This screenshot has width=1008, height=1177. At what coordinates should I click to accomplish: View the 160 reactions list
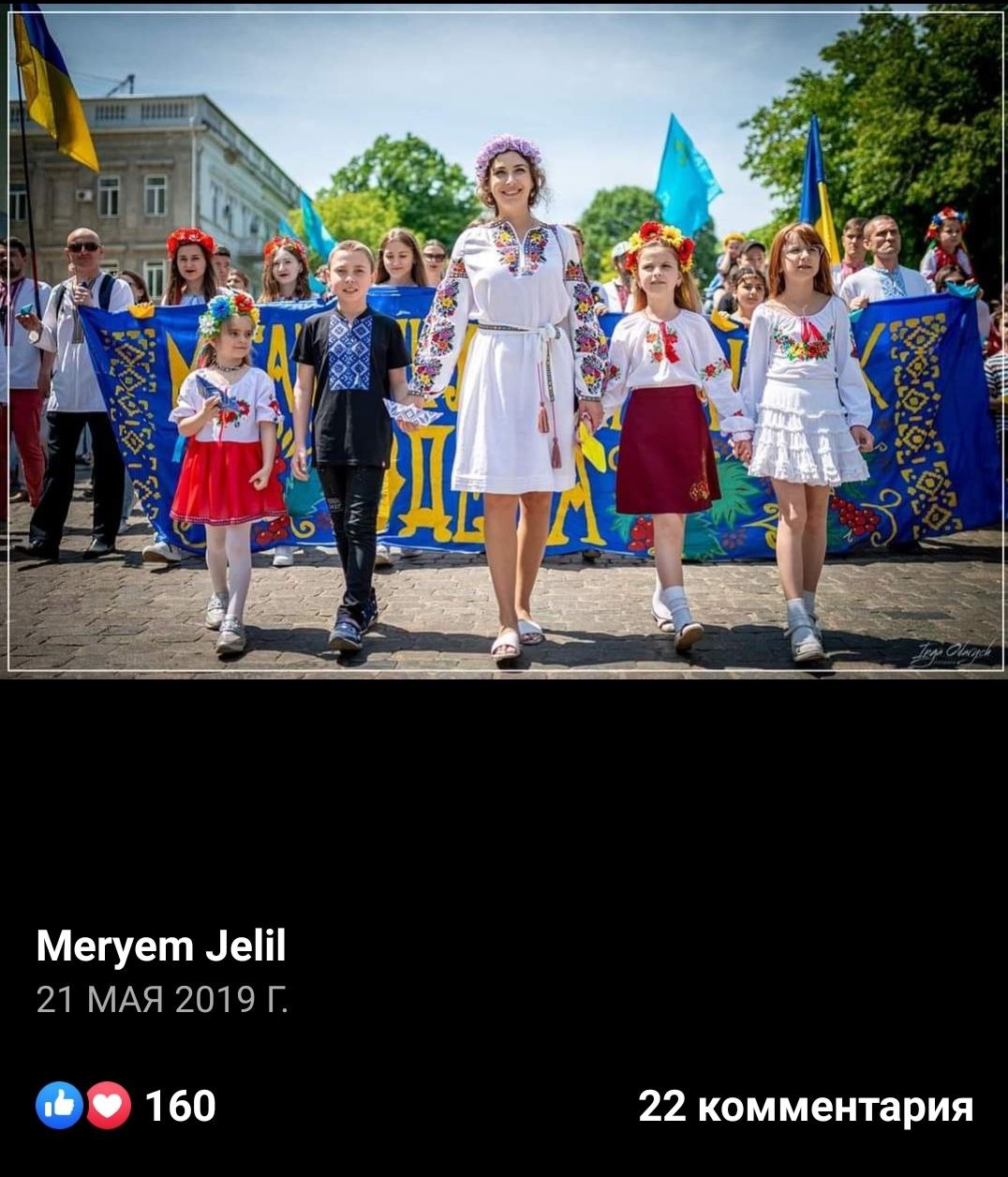coord(126,1106)
